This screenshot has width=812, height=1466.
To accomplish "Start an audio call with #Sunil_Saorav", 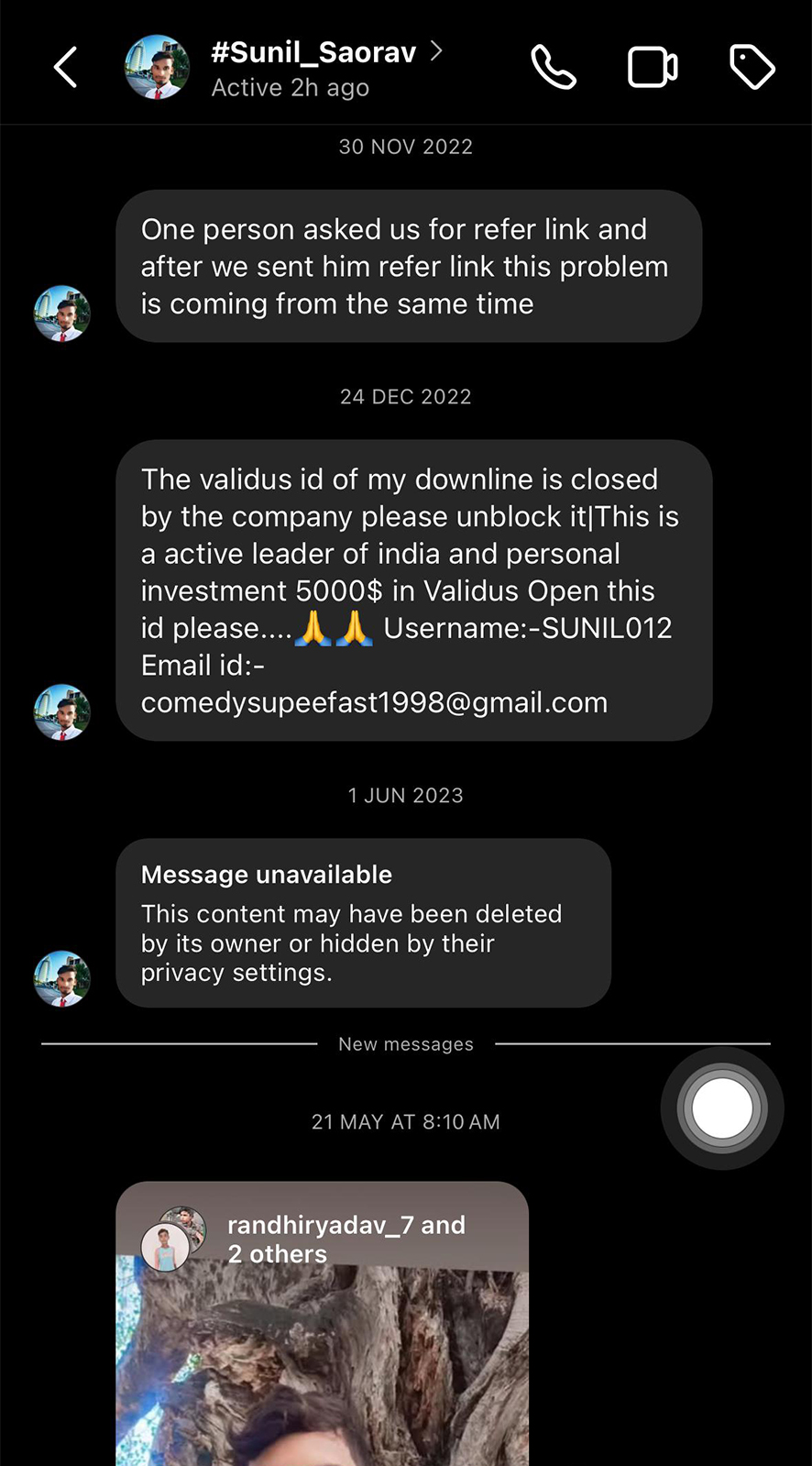I will [x=554, y=67].
